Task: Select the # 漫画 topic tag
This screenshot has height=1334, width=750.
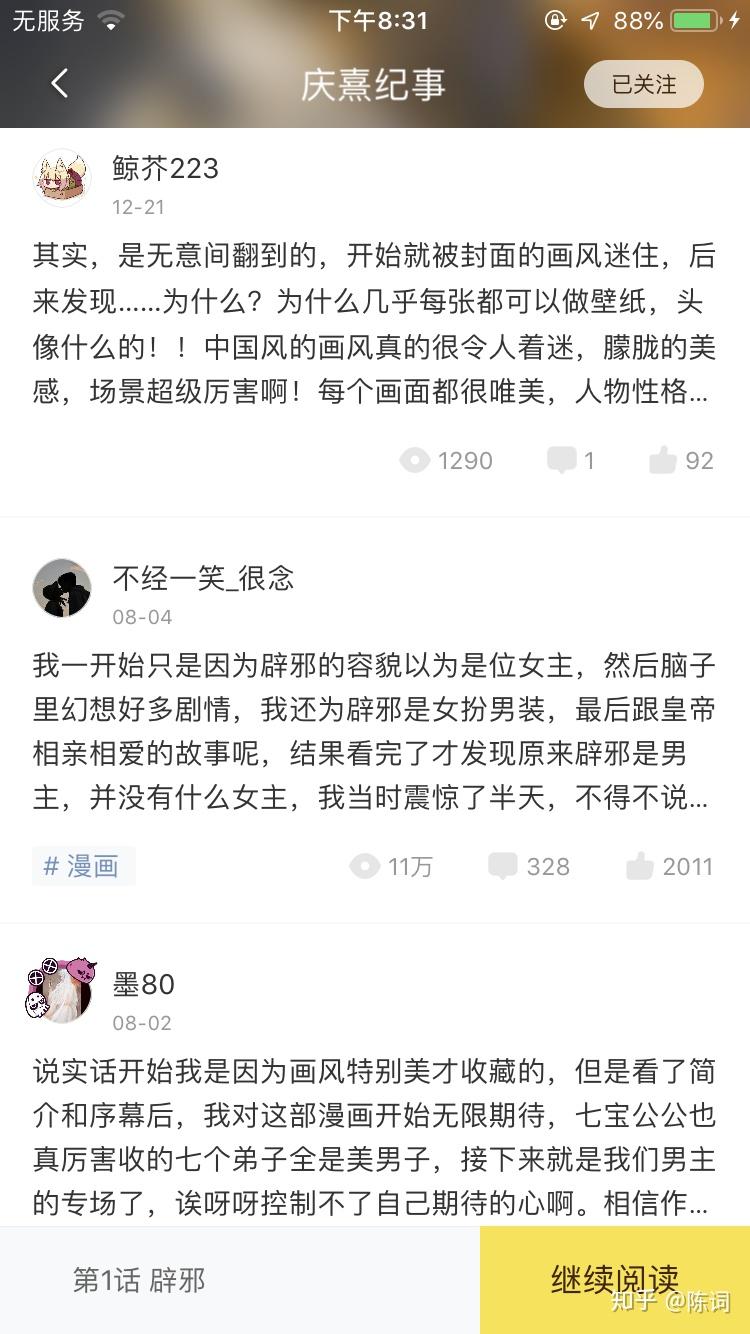Action: pyautogui.click(x=83, y=866)
